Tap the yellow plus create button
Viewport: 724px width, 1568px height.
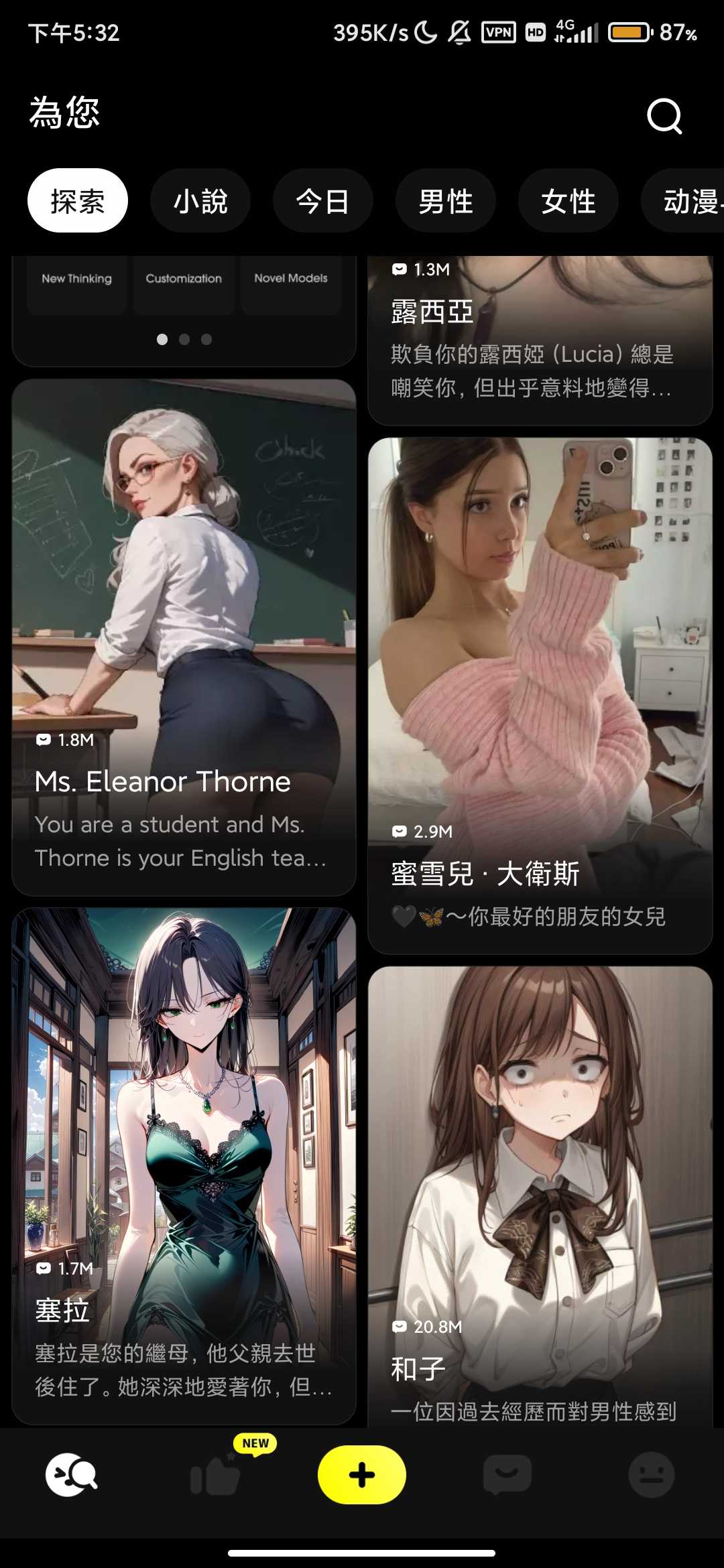click(x=362, y=1475)
